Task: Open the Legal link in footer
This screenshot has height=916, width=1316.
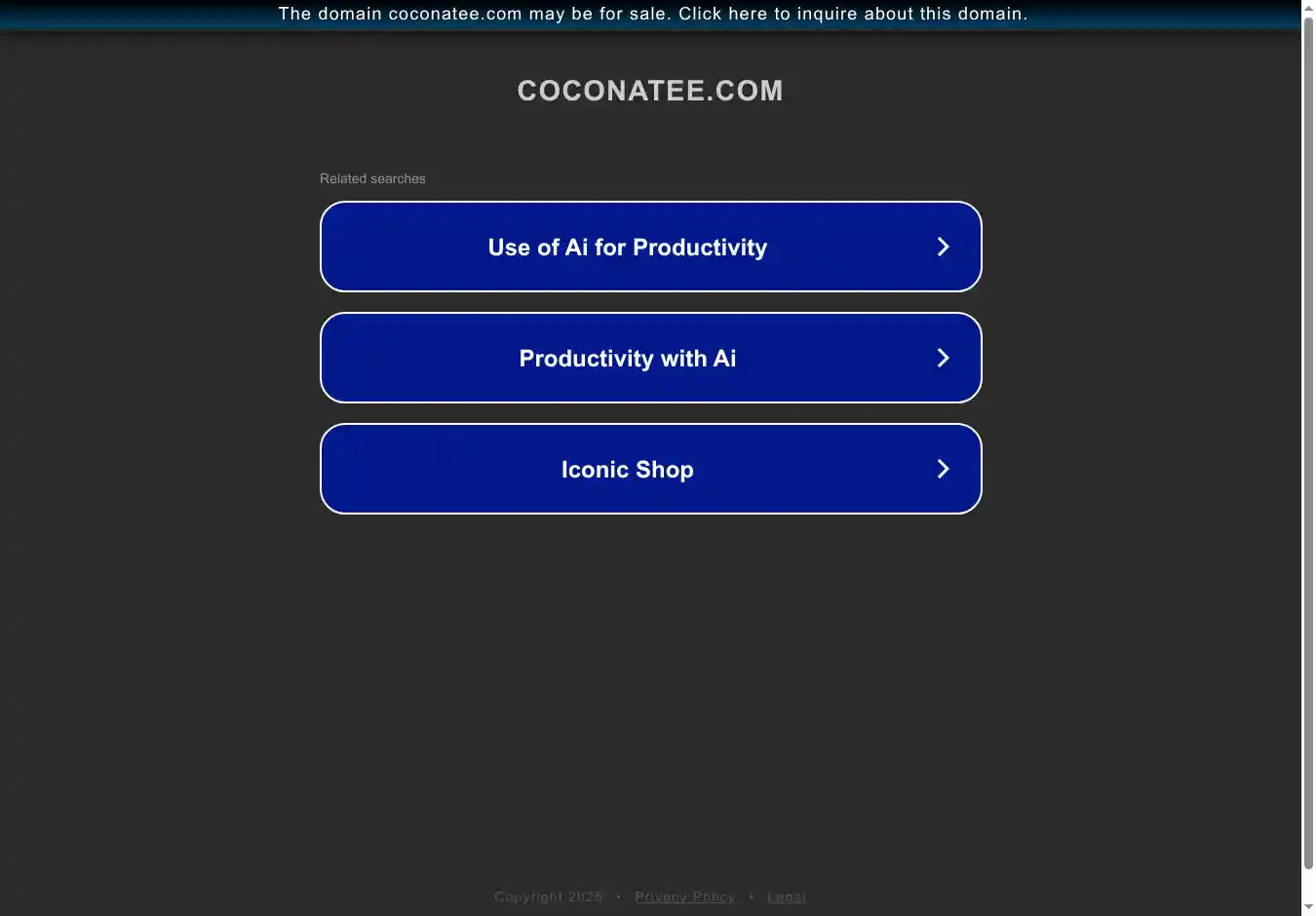Action: tap(786, 897)
